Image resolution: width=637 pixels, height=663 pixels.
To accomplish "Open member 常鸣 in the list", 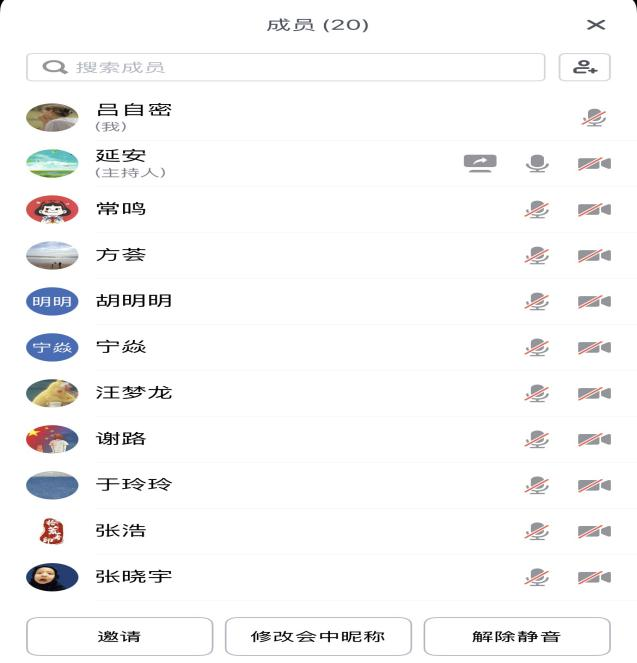I will pyautogui.click(x=121, y=209).
